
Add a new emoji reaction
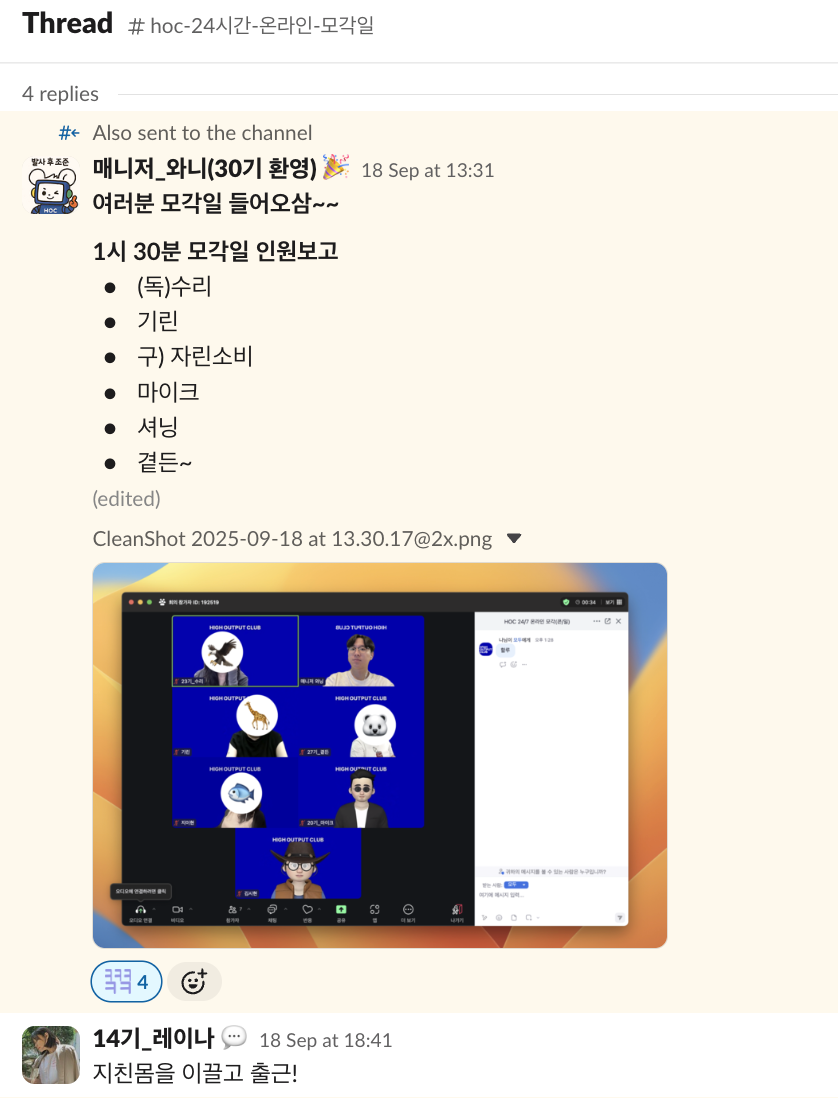click(194, 982)
